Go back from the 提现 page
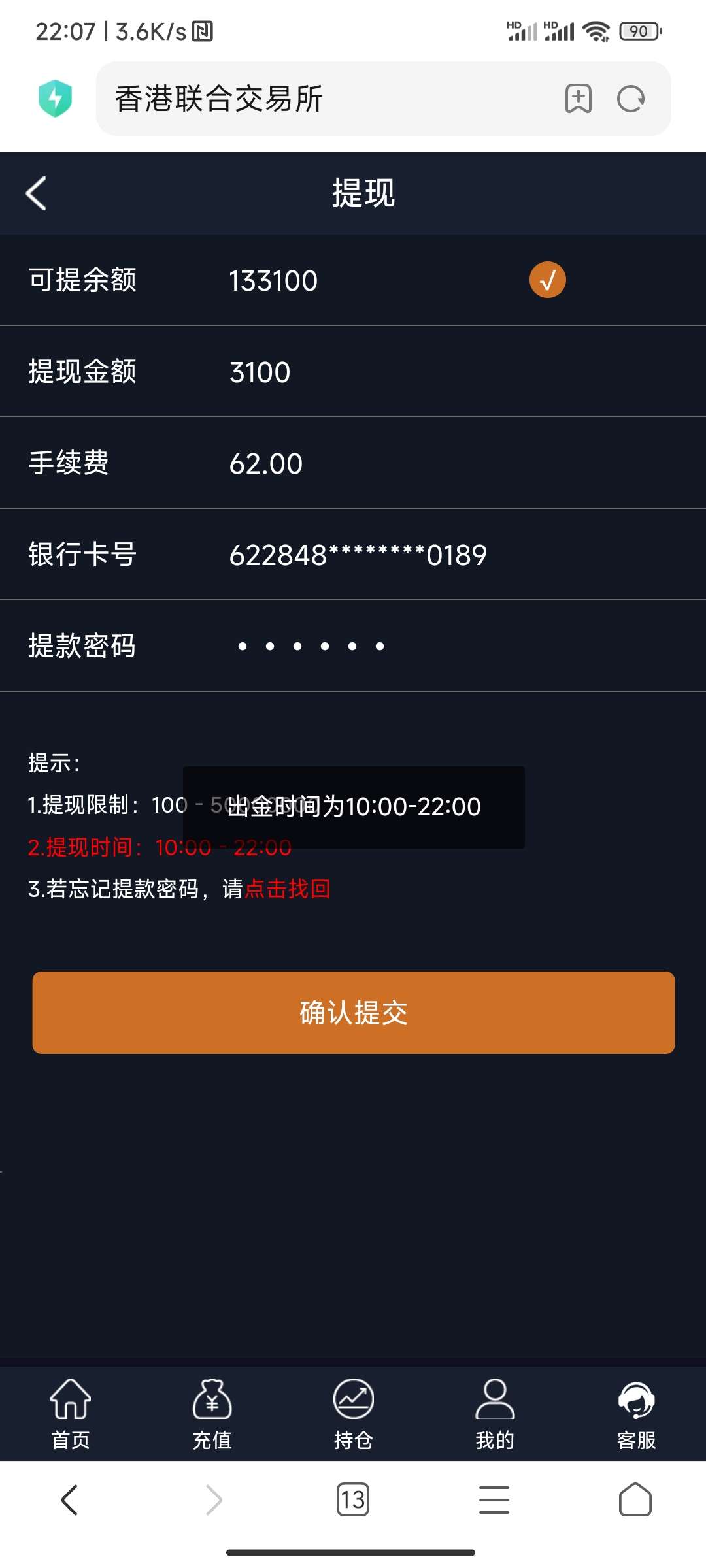This screenshot has width=706, height=1568. (x=36, y=193)
